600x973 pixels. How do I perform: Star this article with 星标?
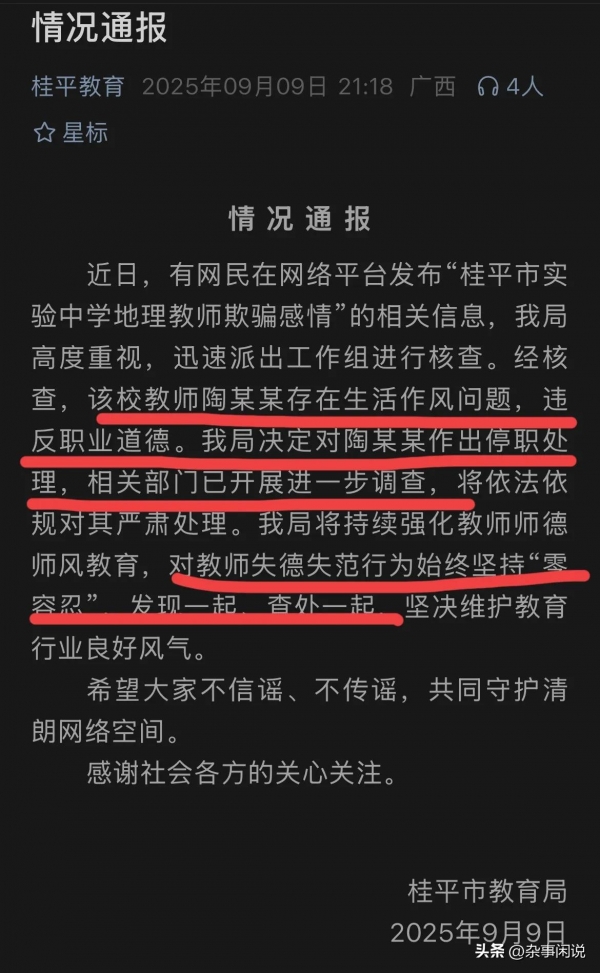pyautogui.click(x=70, y=132)
